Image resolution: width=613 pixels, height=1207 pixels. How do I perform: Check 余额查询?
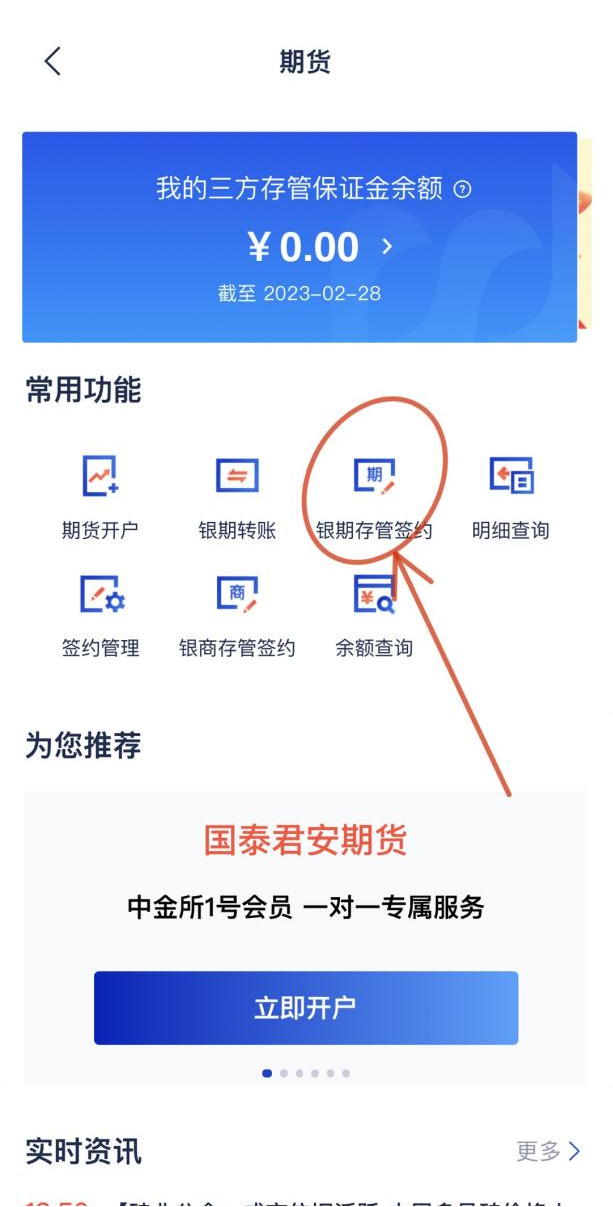pos(374,614)
